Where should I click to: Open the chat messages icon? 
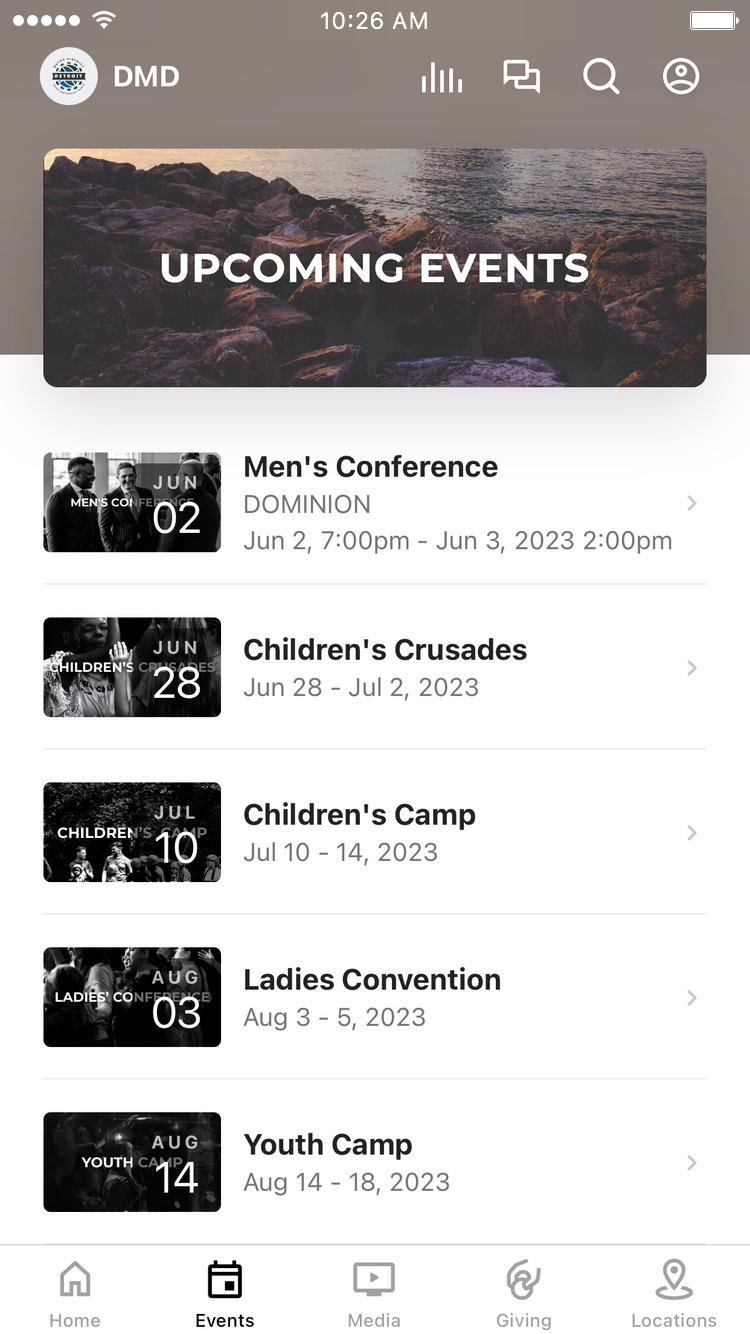coord(521,77)
